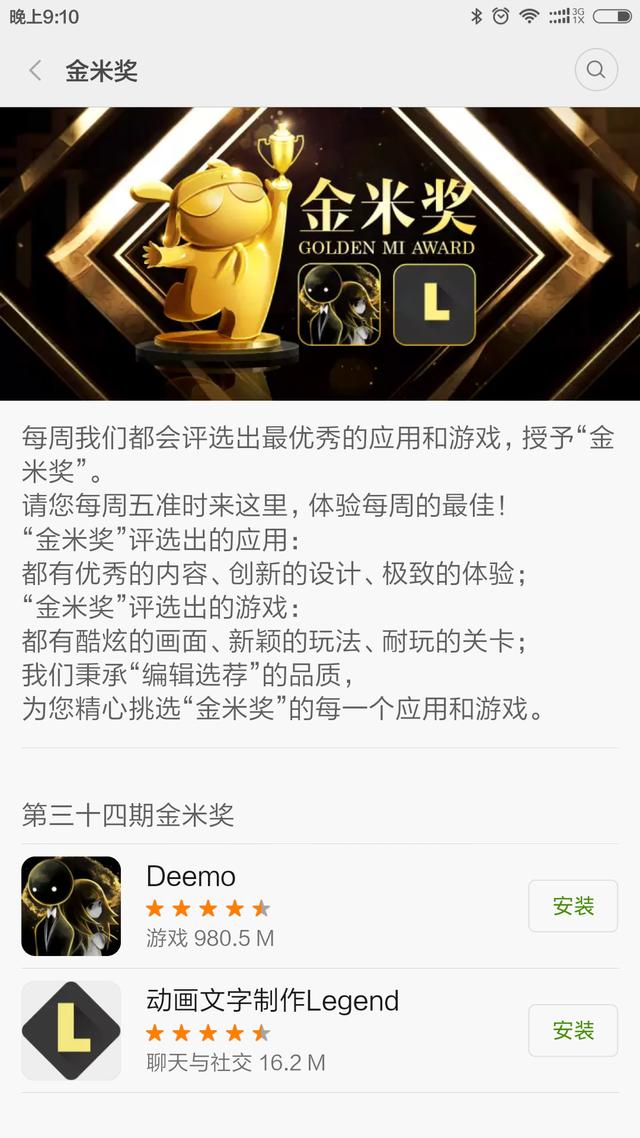The image size is (640, 1138).
Task: Go back using the arrow beside 金米奖
Action: (x=36, y=70)
